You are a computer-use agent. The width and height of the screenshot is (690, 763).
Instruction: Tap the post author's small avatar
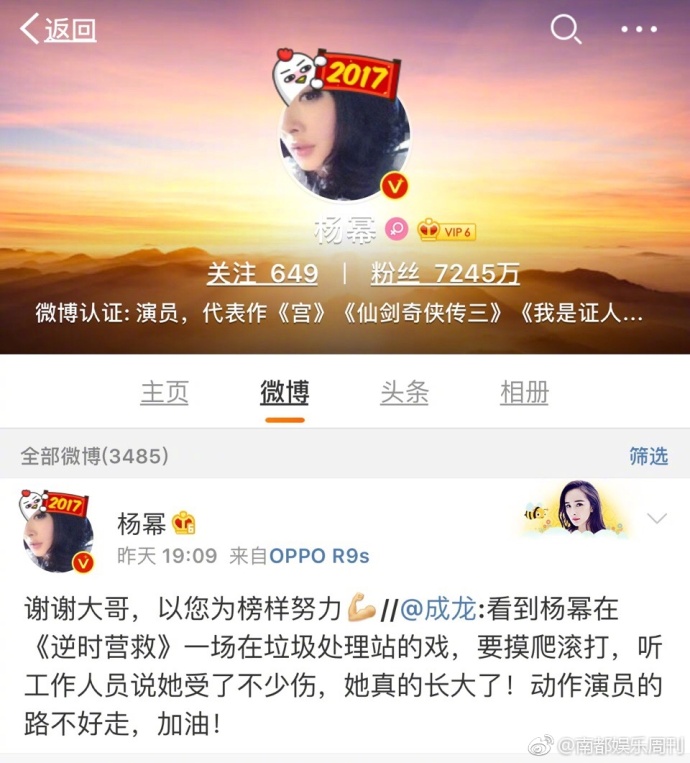click(x=58, y=534)
